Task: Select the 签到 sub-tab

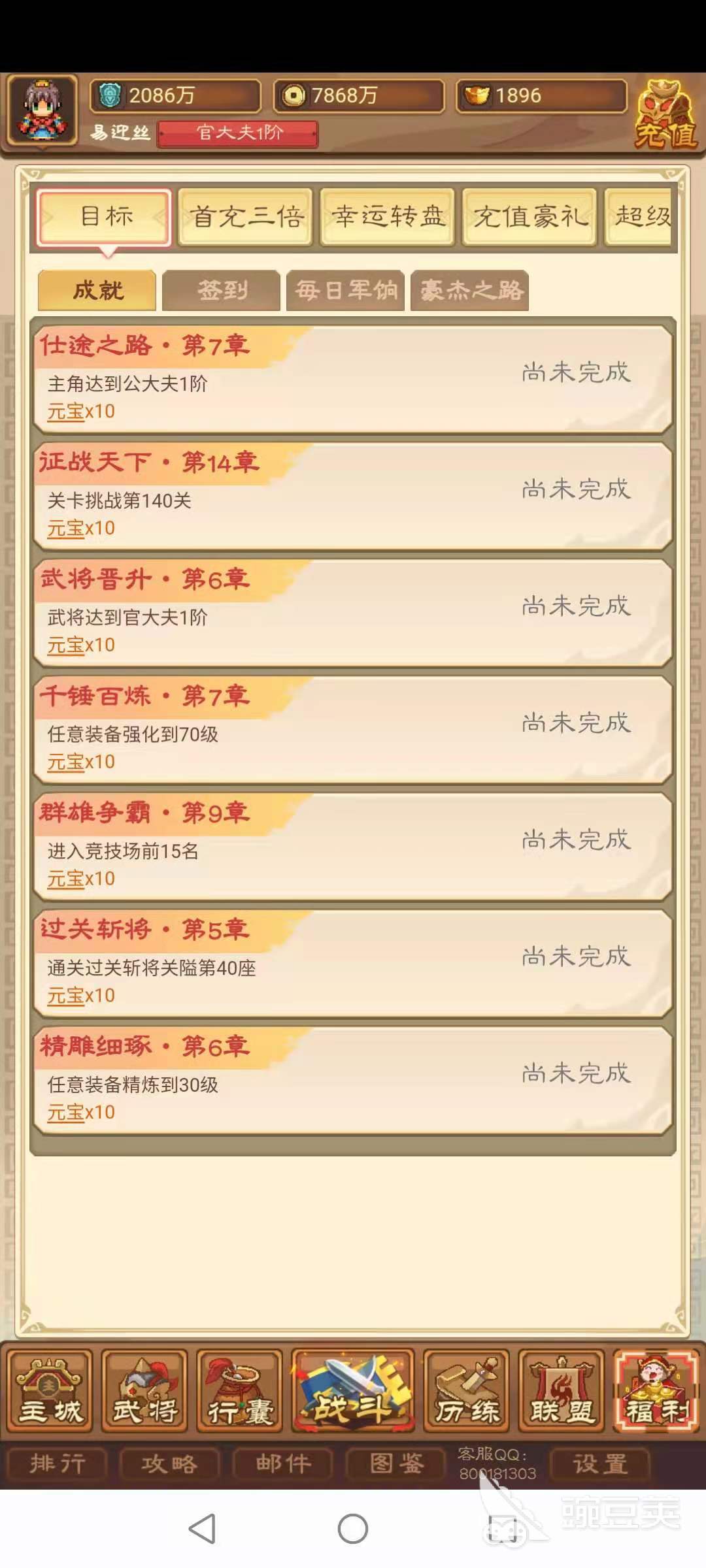Action: pyautogui.click(x=222, y=290)
